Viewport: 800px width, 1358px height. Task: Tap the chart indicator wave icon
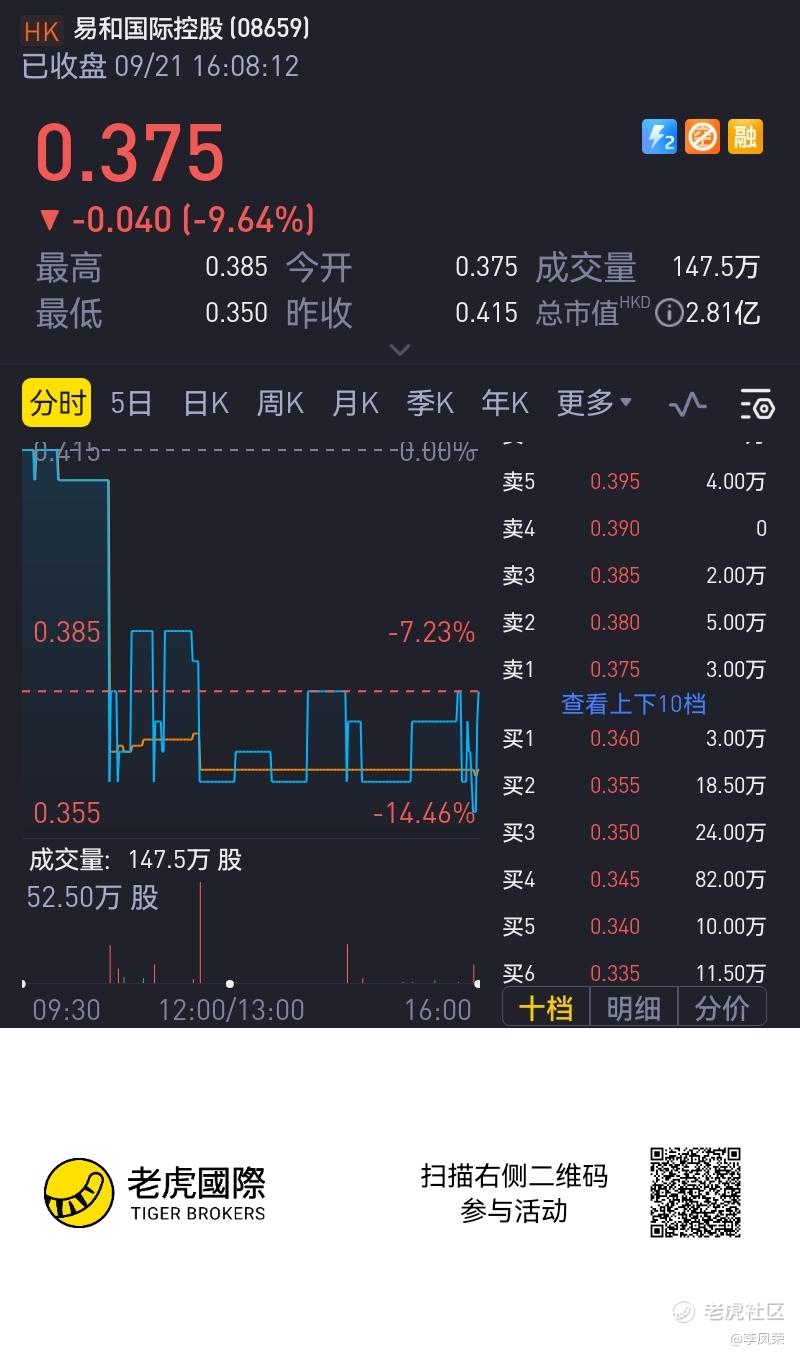click(687, 405)
